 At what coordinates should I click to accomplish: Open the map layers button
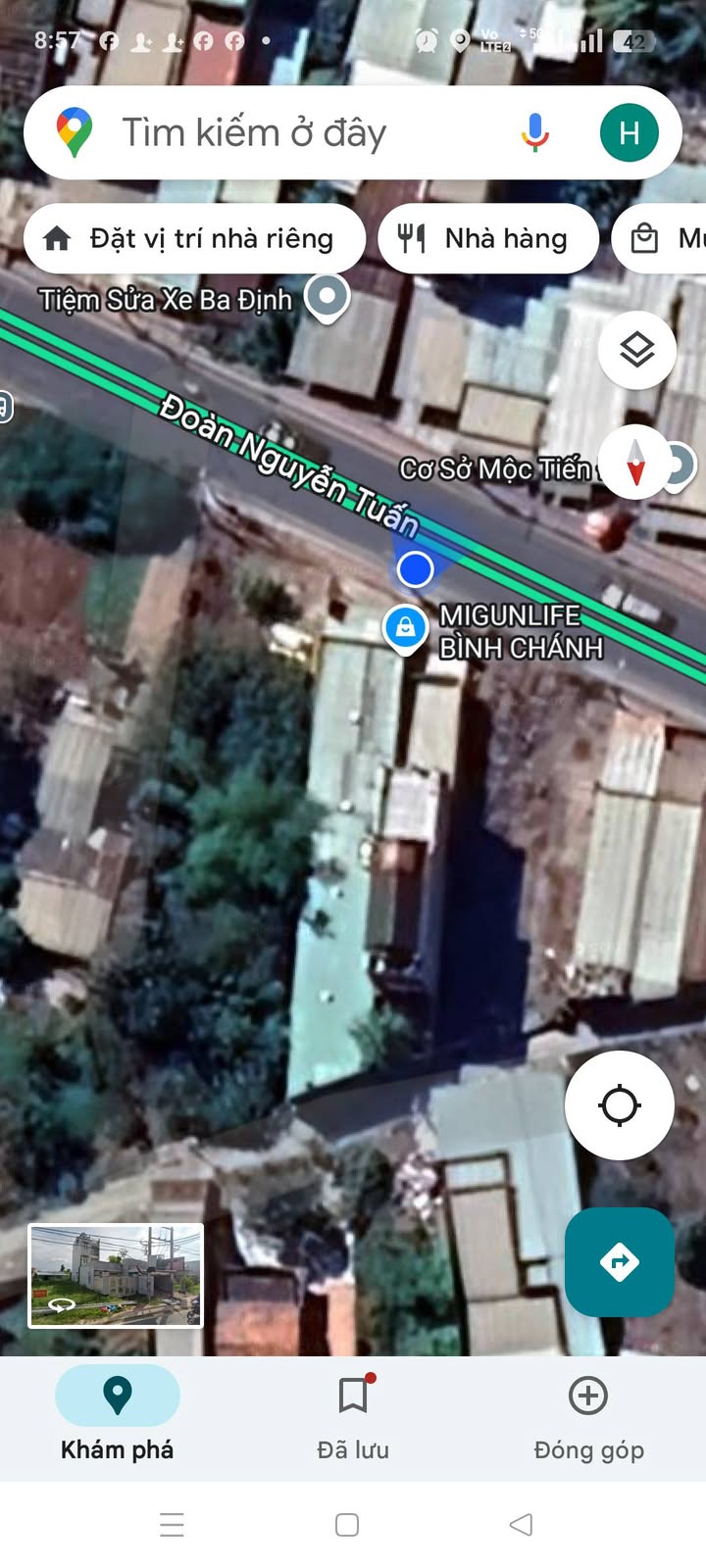click(637, 350)
